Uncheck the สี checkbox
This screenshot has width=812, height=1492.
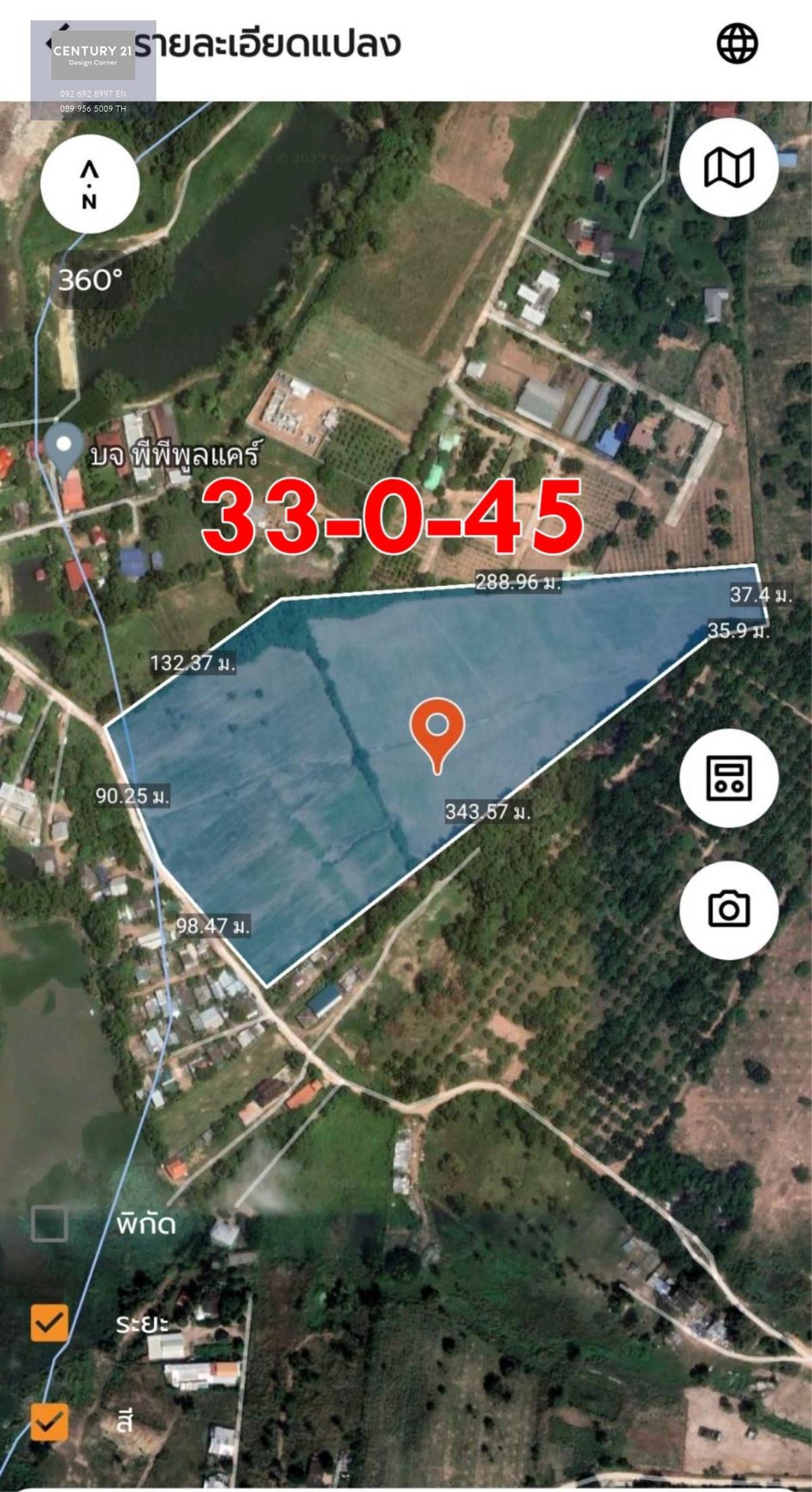point(49,1422)
